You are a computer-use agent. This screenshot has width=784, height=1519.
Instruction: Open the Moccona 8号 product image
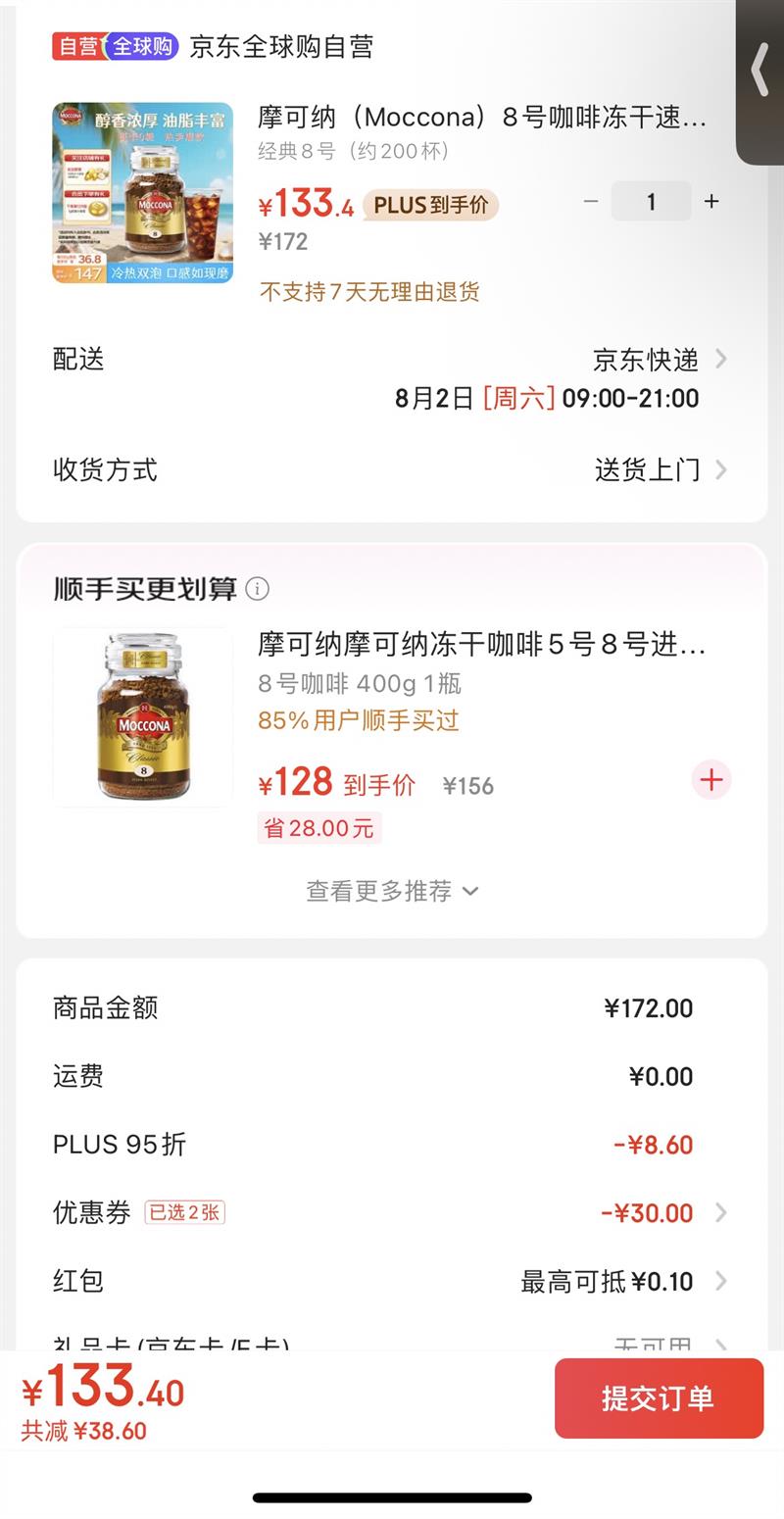point(142,192)
